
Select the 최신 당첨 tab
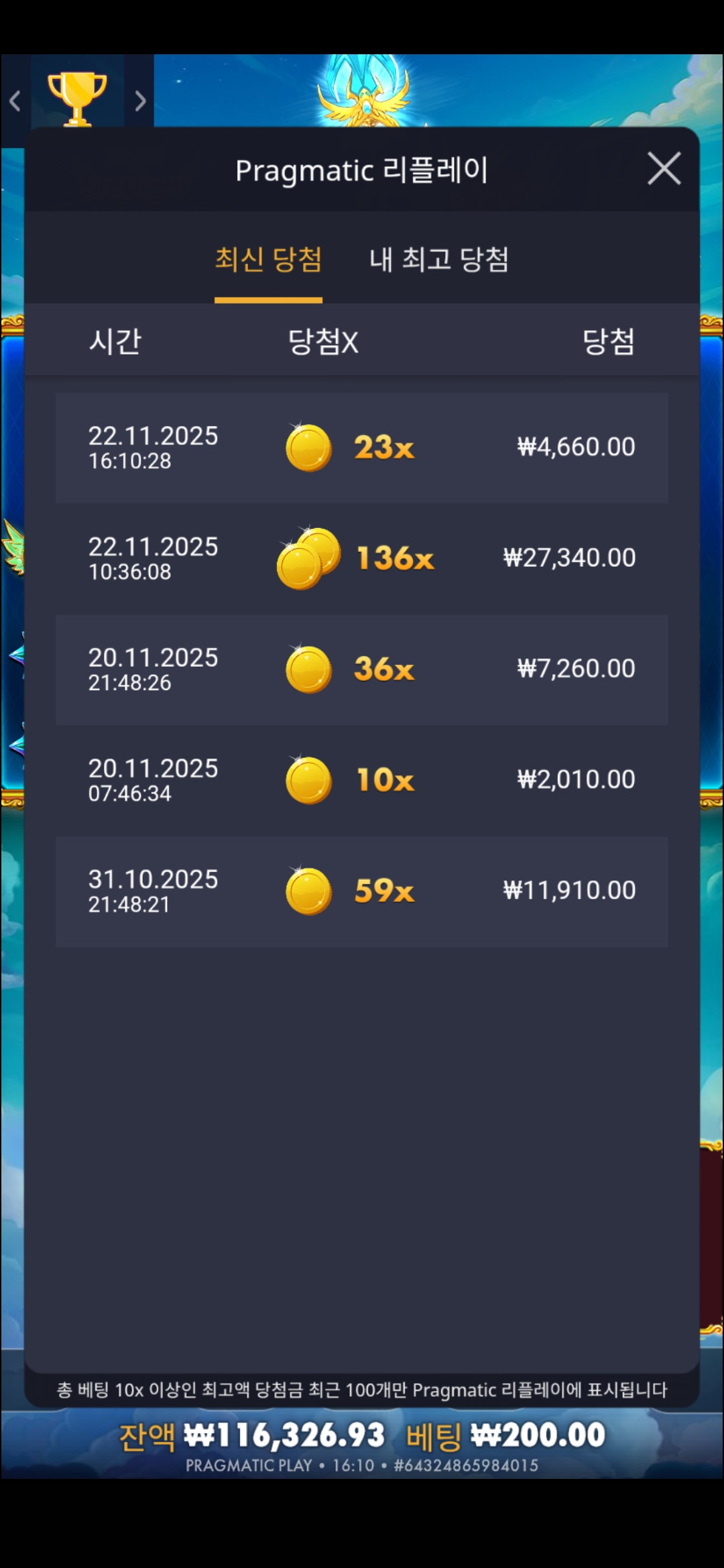[x=268, y=260]
